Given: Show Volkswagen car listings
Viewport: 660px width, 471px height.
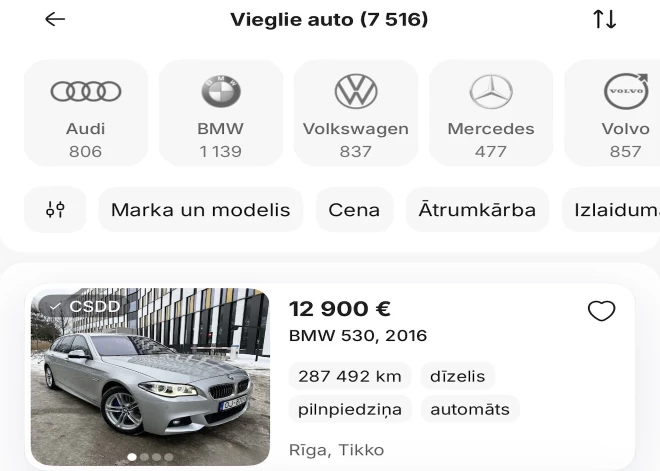Looking at the screenshot, I should [x=355, y=113].
